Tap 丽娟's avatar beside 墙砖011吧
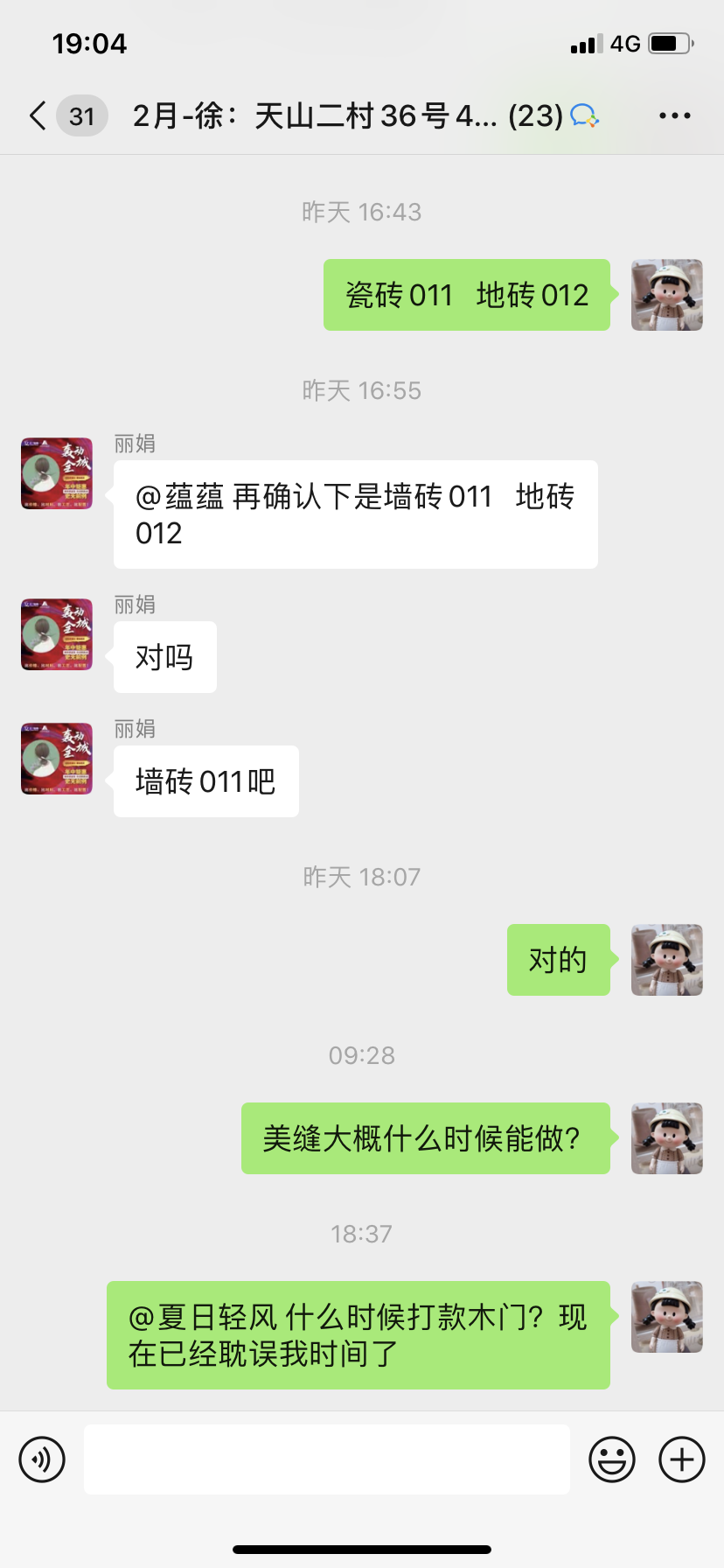Viewport: 724px width, 1568px height. pos(57,759)
